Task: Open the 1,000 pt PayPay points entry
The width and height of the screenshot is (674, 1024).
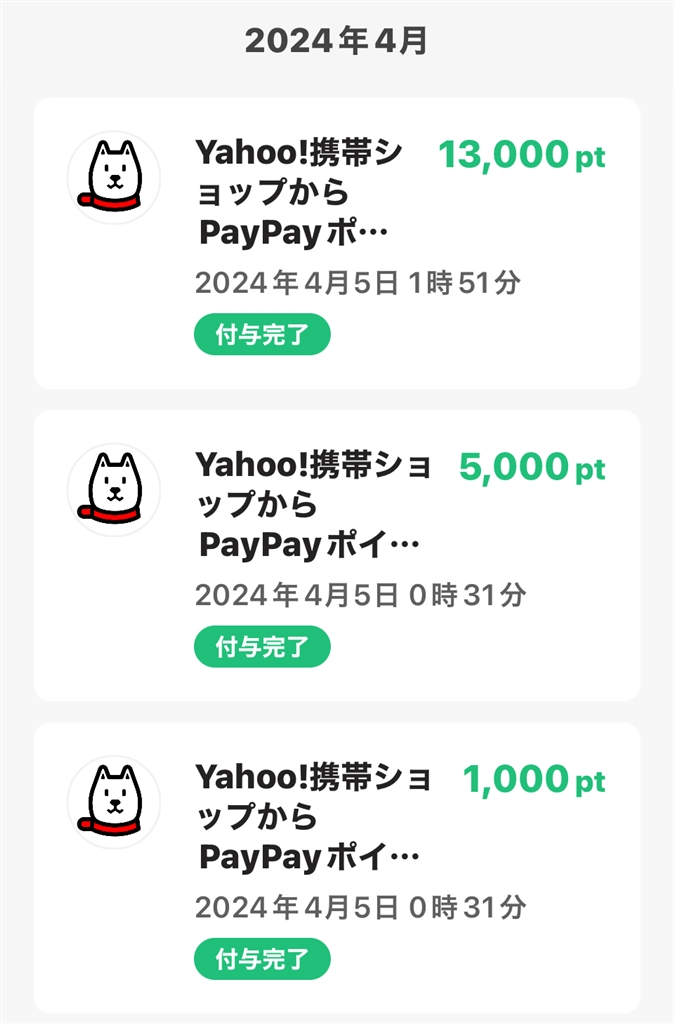Action: tap(337, 867)
